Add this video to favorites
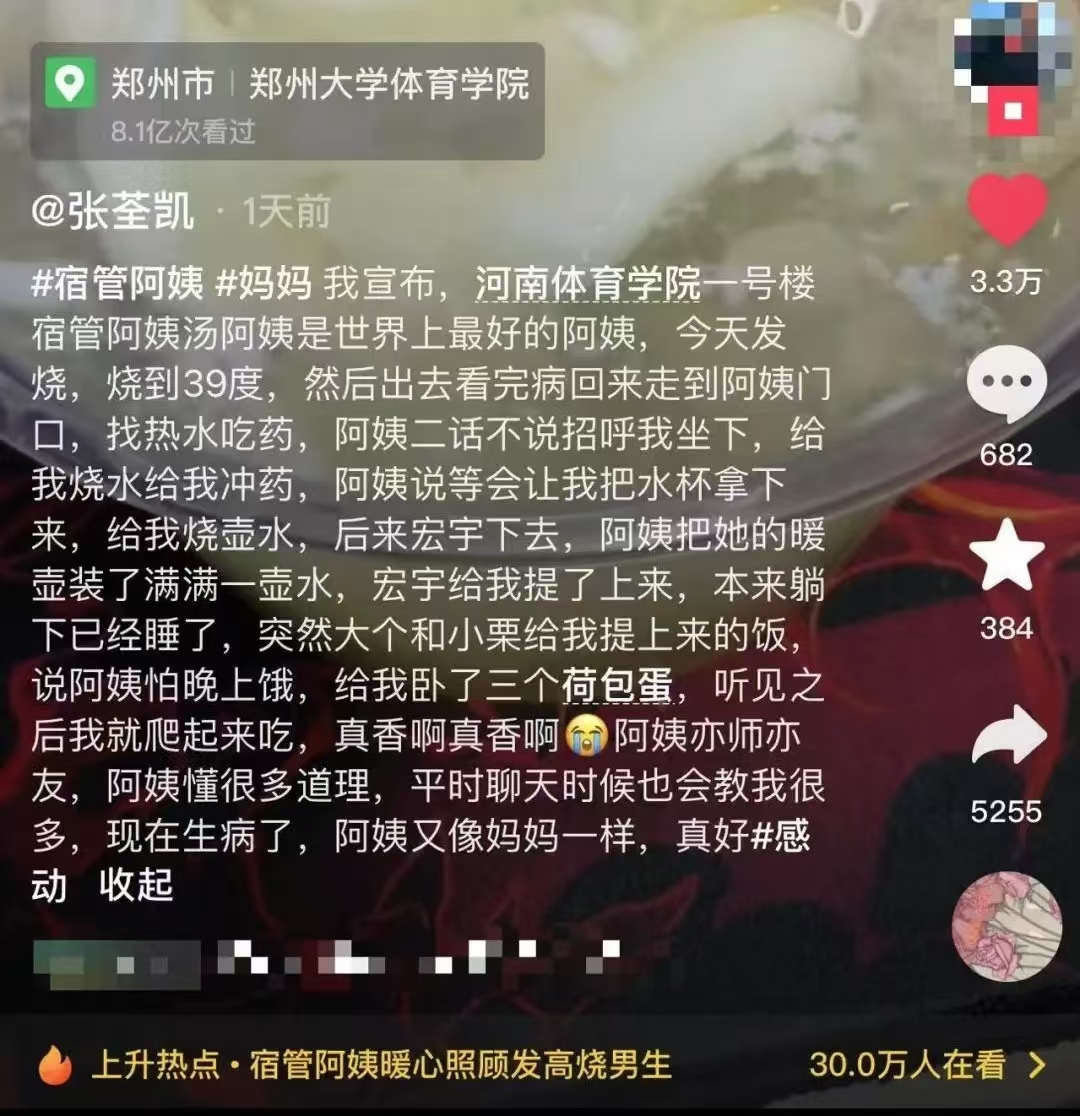The image size is (1080, 1116). coord(1006,556)
